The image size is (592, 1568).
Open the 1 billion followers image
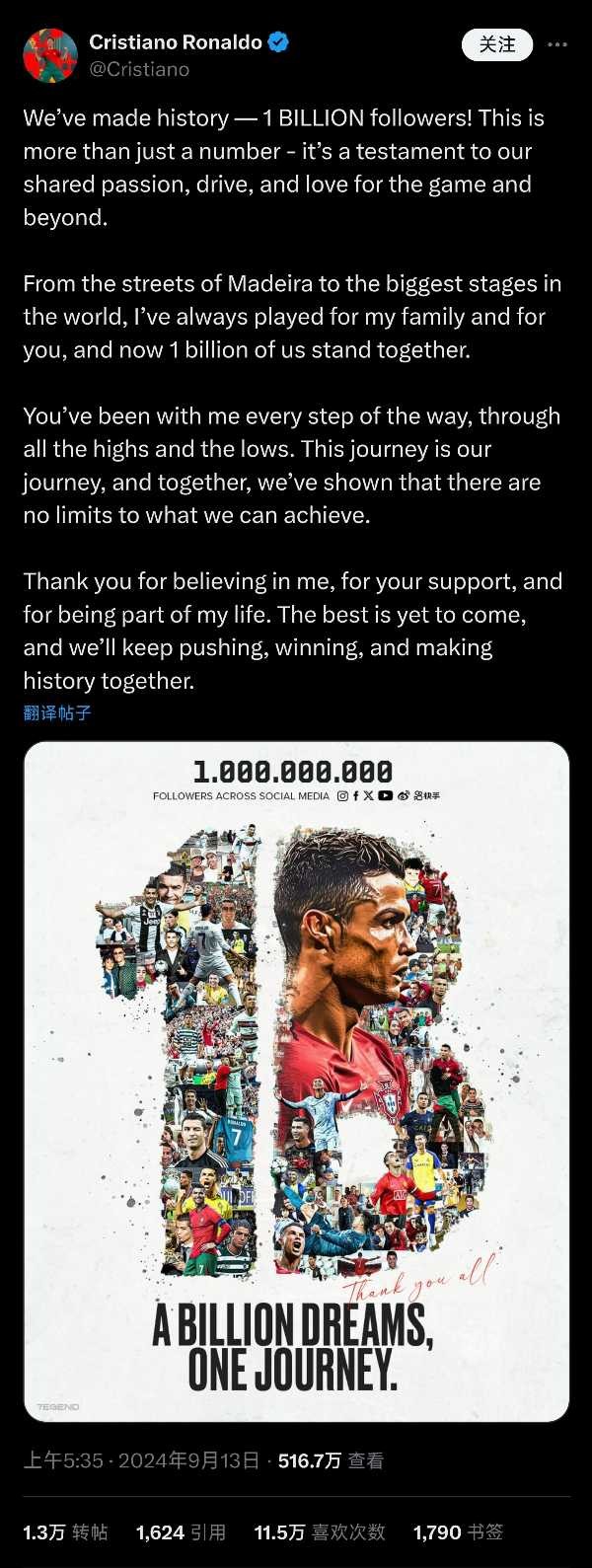[296, 1081]
